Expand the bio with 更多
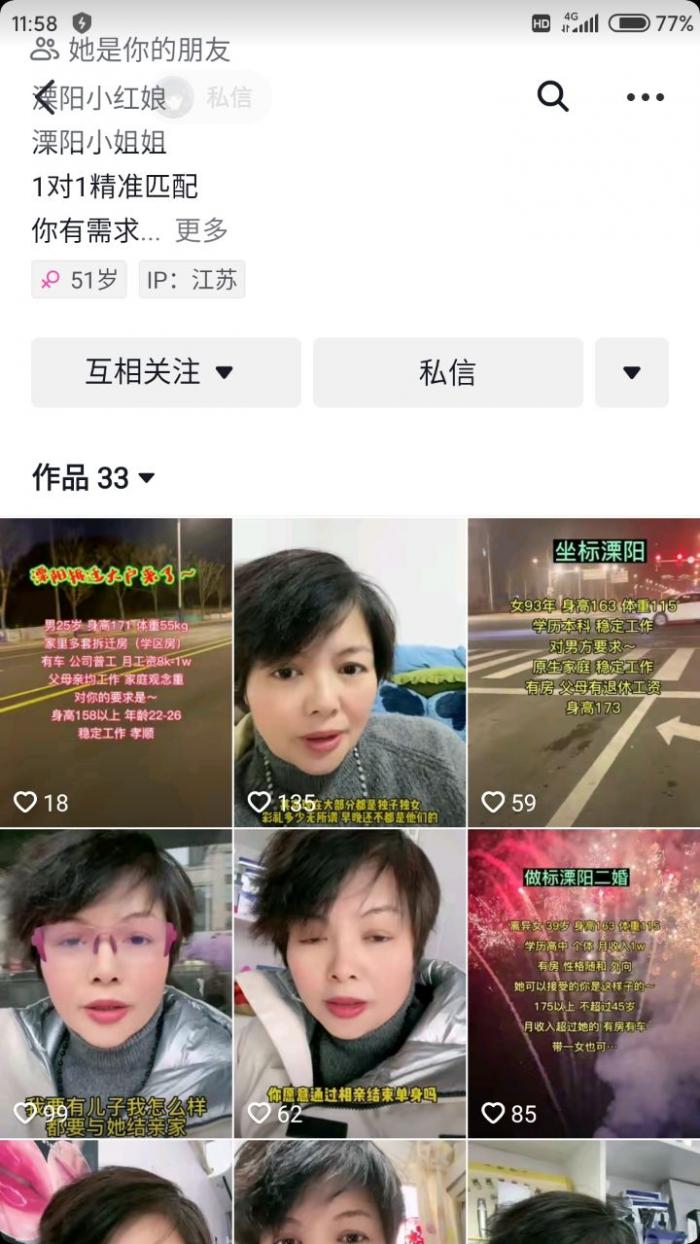Image resolution: width=700 pixels, height=1244 pixels. pos(201,230)
